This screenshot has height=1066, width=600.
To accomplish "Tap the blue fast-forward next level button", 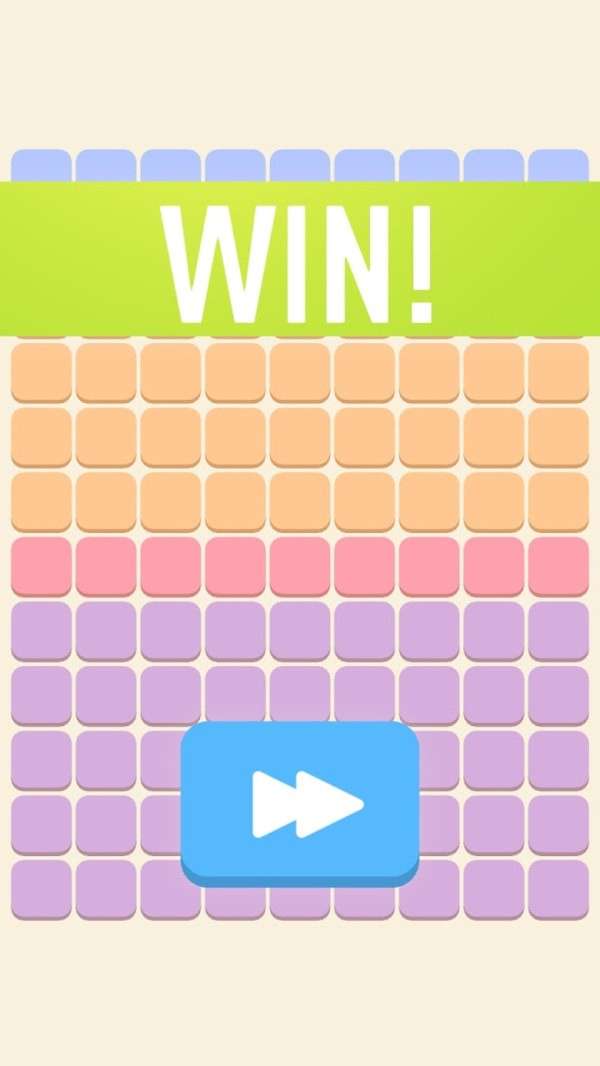I will tap(300, 800).
